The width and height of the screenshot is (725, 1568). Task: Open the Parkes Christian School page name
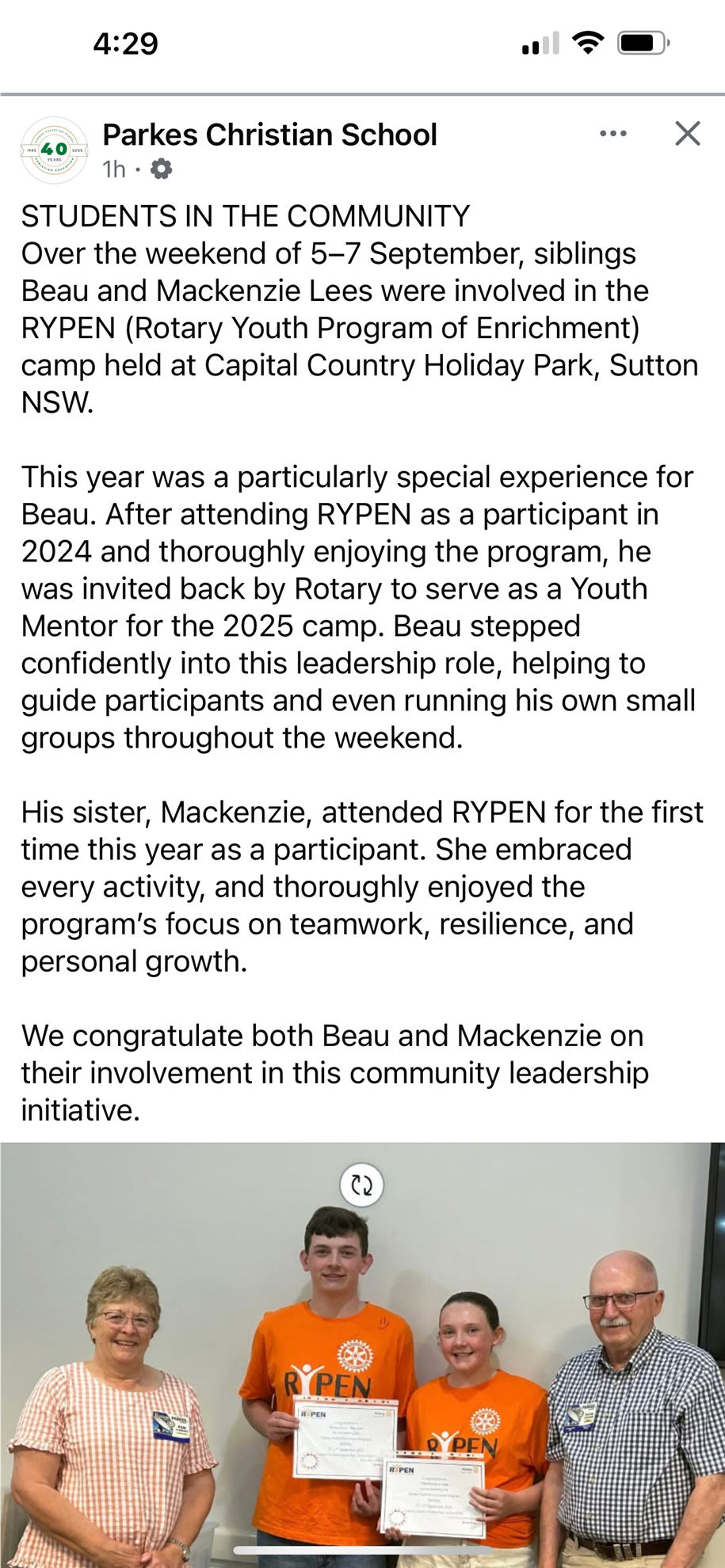click(269, 135)
